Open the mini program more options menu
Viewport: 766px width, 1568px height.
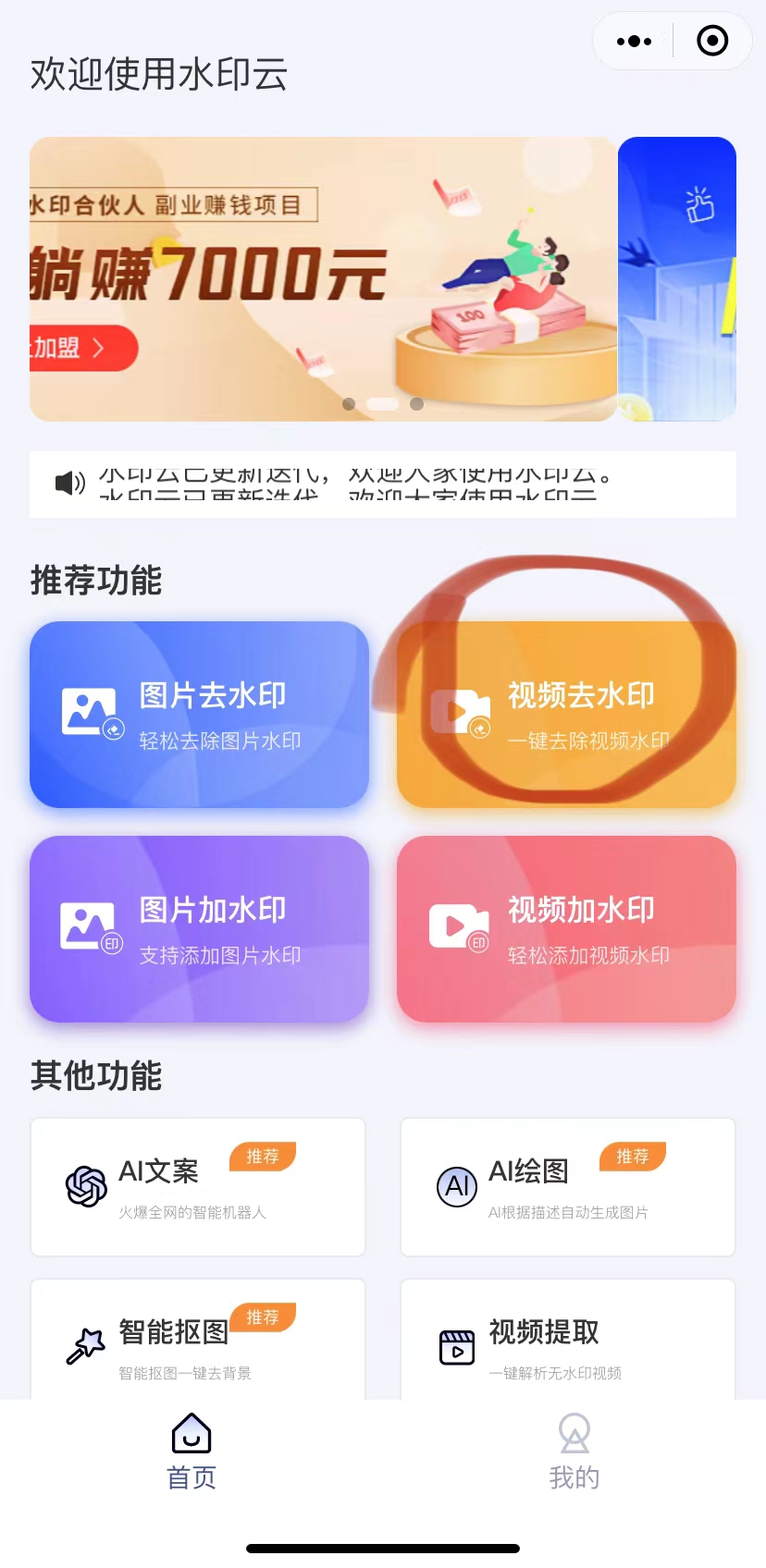pyautogui.click(x=634, y=42)
